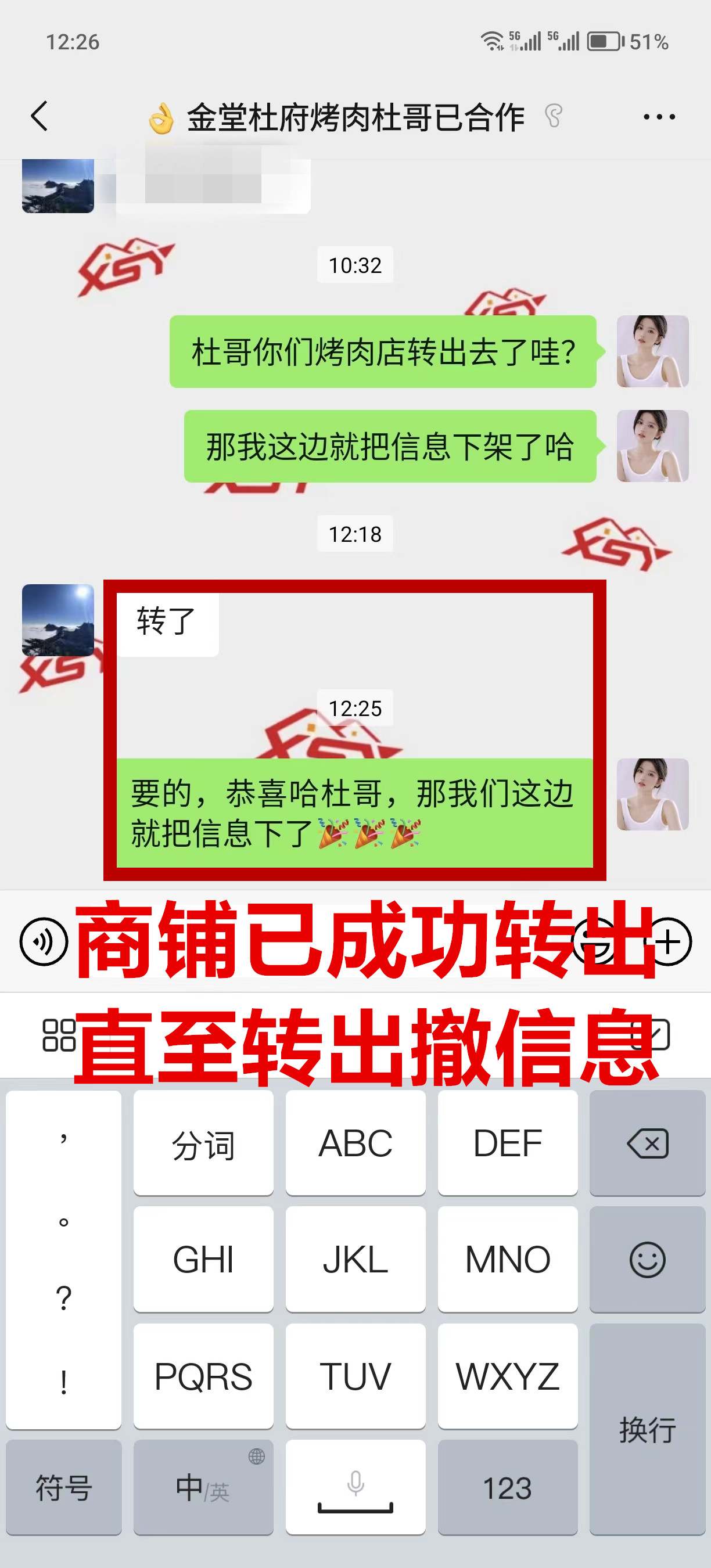This screenshot has width=711, height=1568.
Task: Switch to the 123 number keyboard
Action: click(508, 1488)
